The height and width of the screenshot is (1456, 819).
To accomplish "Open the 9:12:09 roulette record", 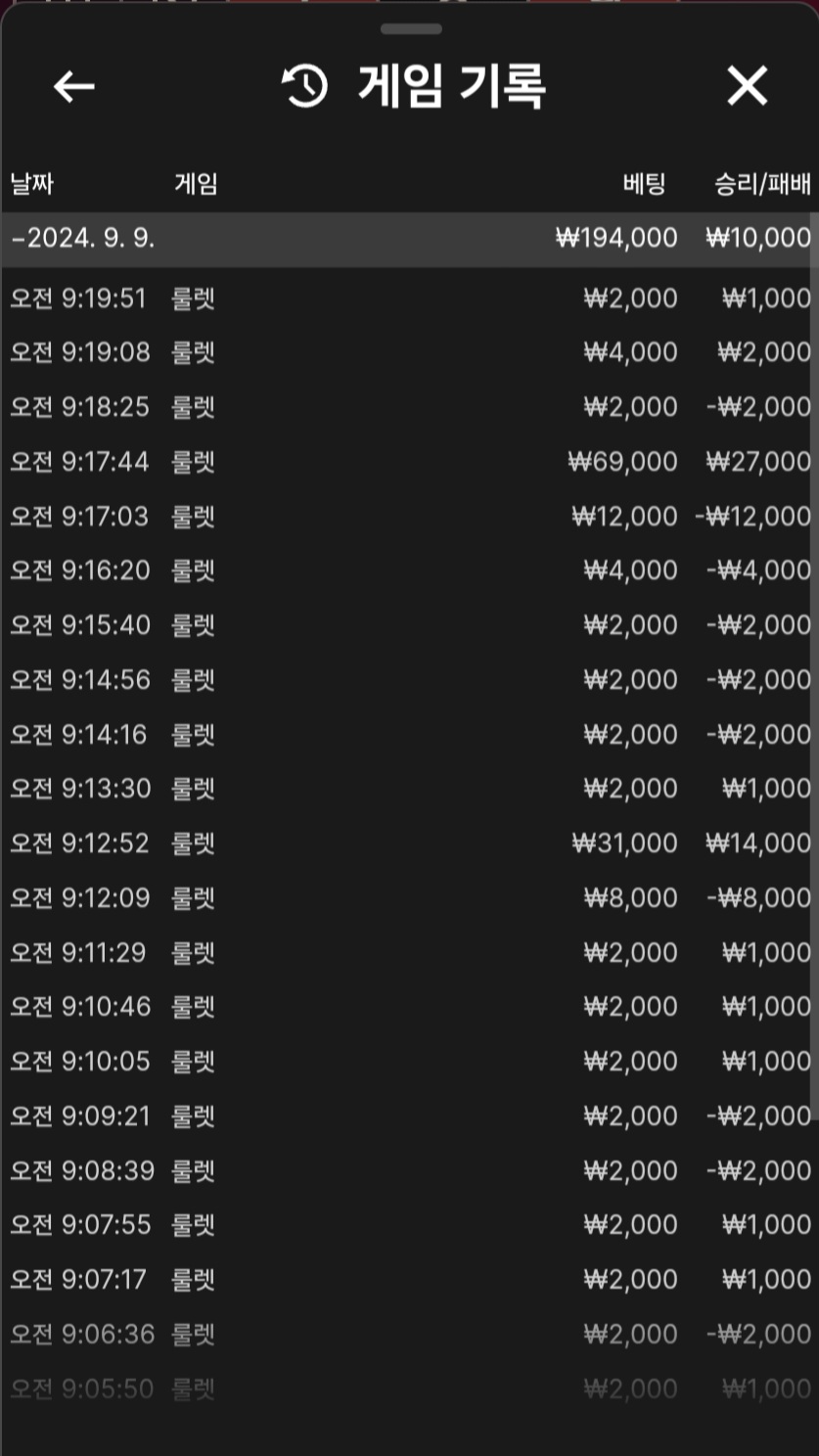I will pos(409,898).
